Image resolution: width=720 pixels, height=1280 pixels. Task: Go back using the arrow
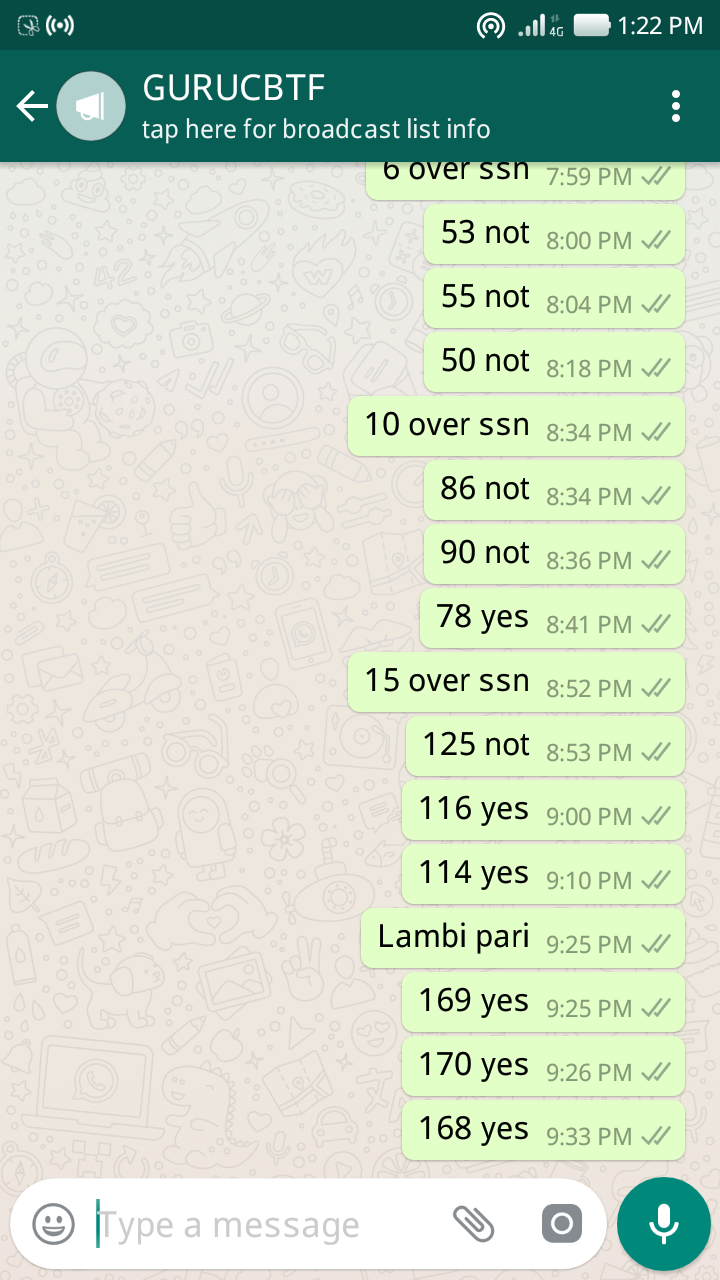pos(32,106)
